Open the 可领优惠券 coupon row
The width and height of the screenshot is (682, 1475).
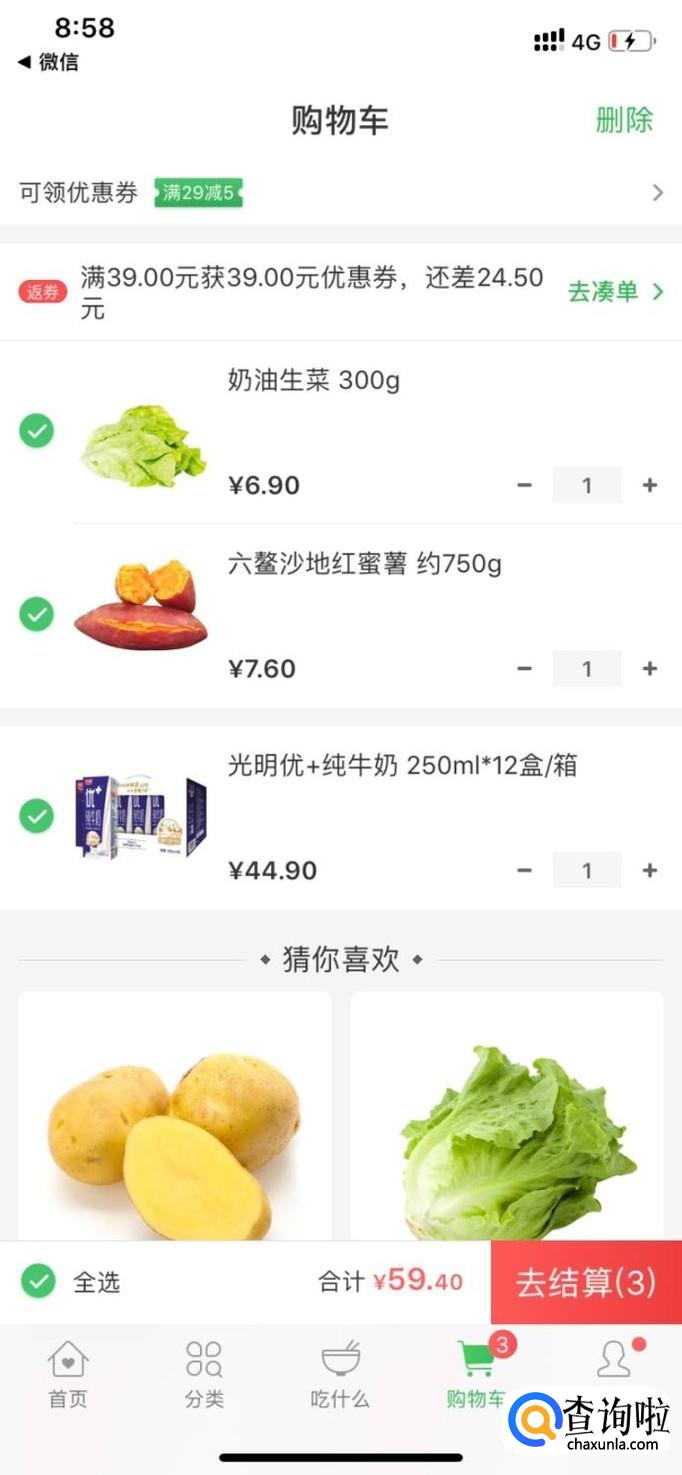click(340, 193)
